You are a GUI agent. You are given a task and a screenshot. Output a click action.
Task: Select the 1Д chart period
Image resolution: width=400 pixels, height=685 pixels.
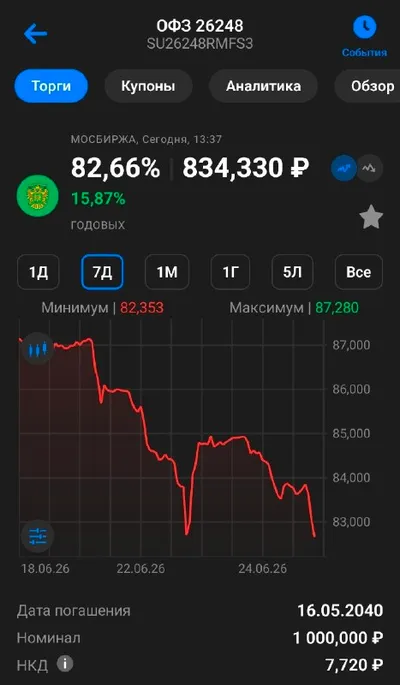tap(38, 272)
